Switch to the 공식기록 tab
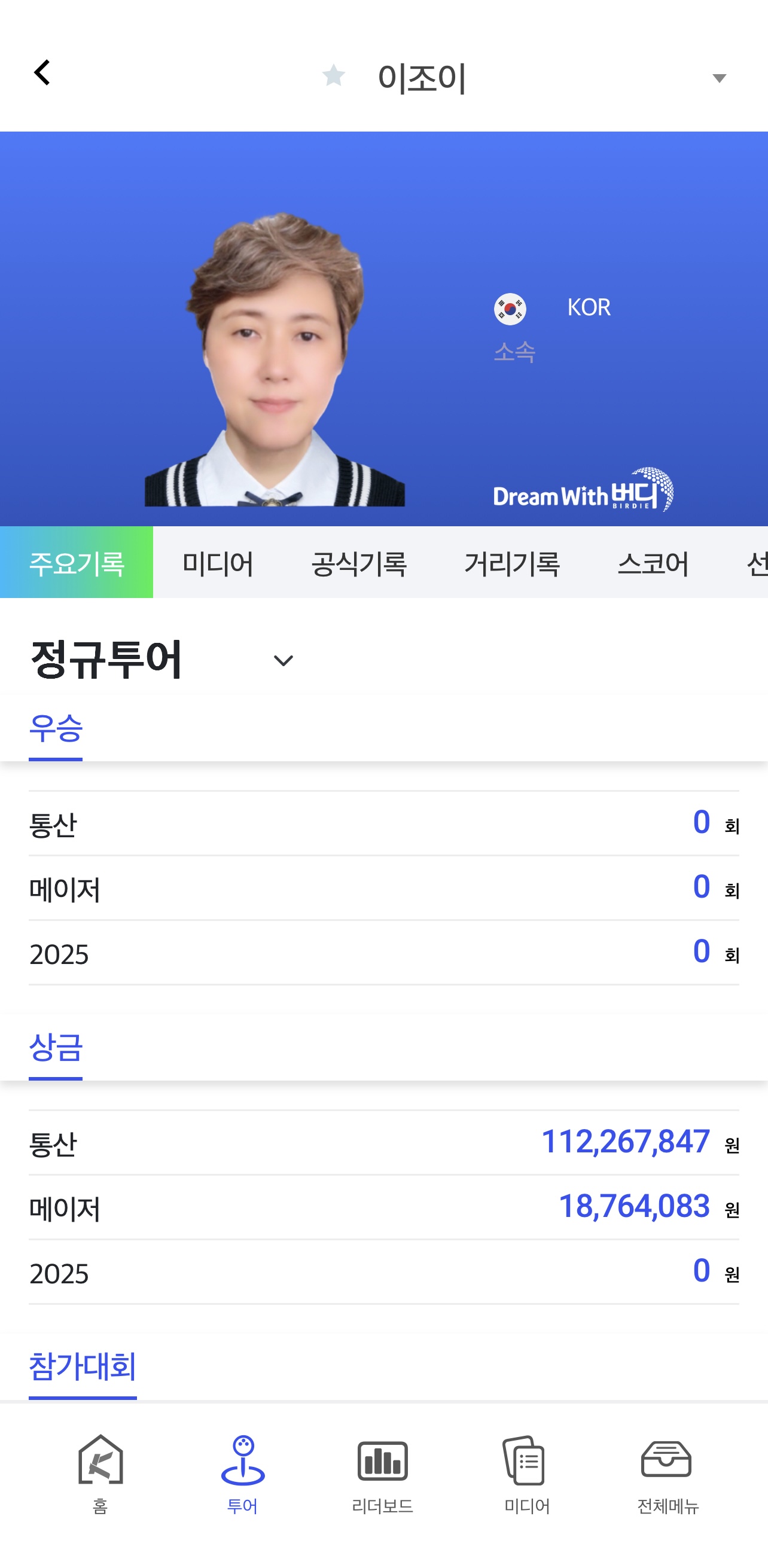Viewport: 768px width, 1568px height. click(359, 562)
